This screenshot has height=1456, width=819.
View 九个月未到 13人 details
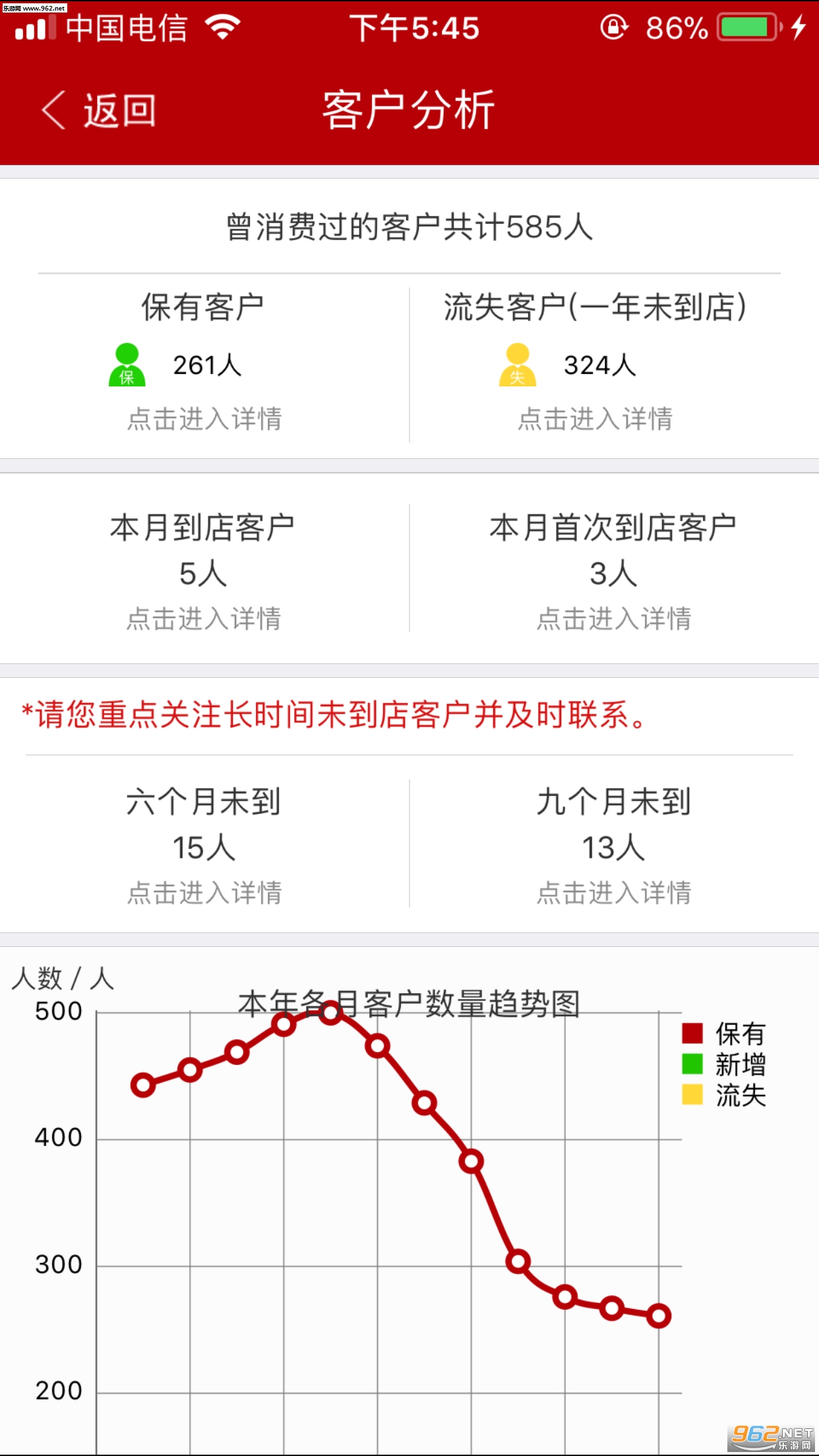613,892
